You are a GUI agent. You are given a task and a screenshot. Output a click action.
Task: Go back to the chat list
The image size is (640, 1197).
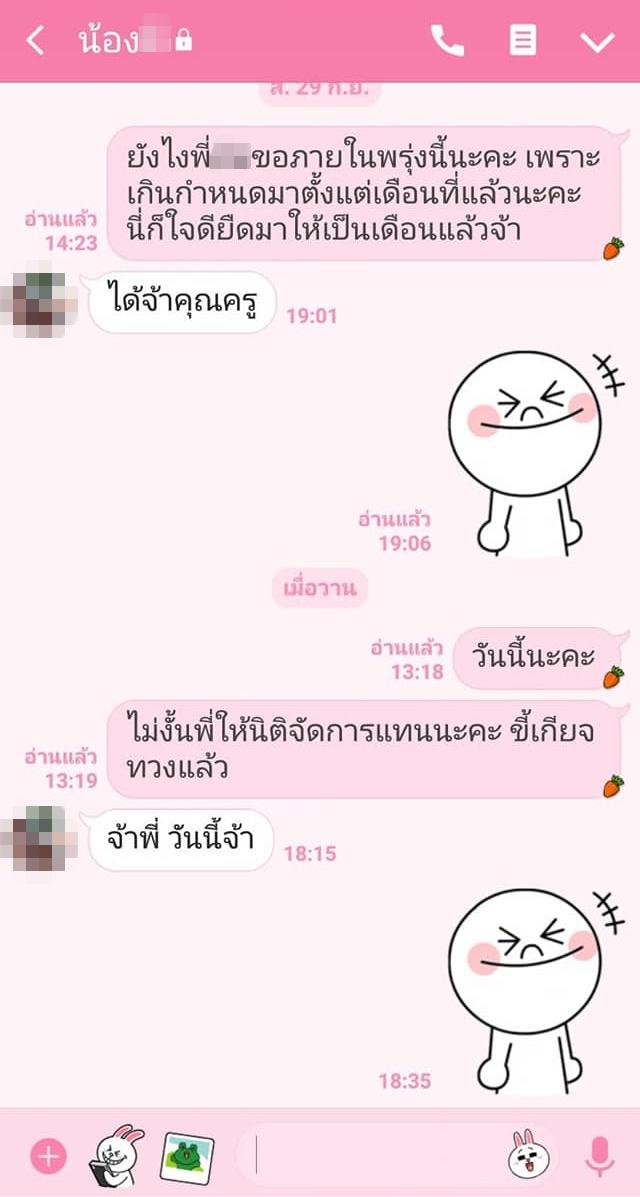(36, 41)
